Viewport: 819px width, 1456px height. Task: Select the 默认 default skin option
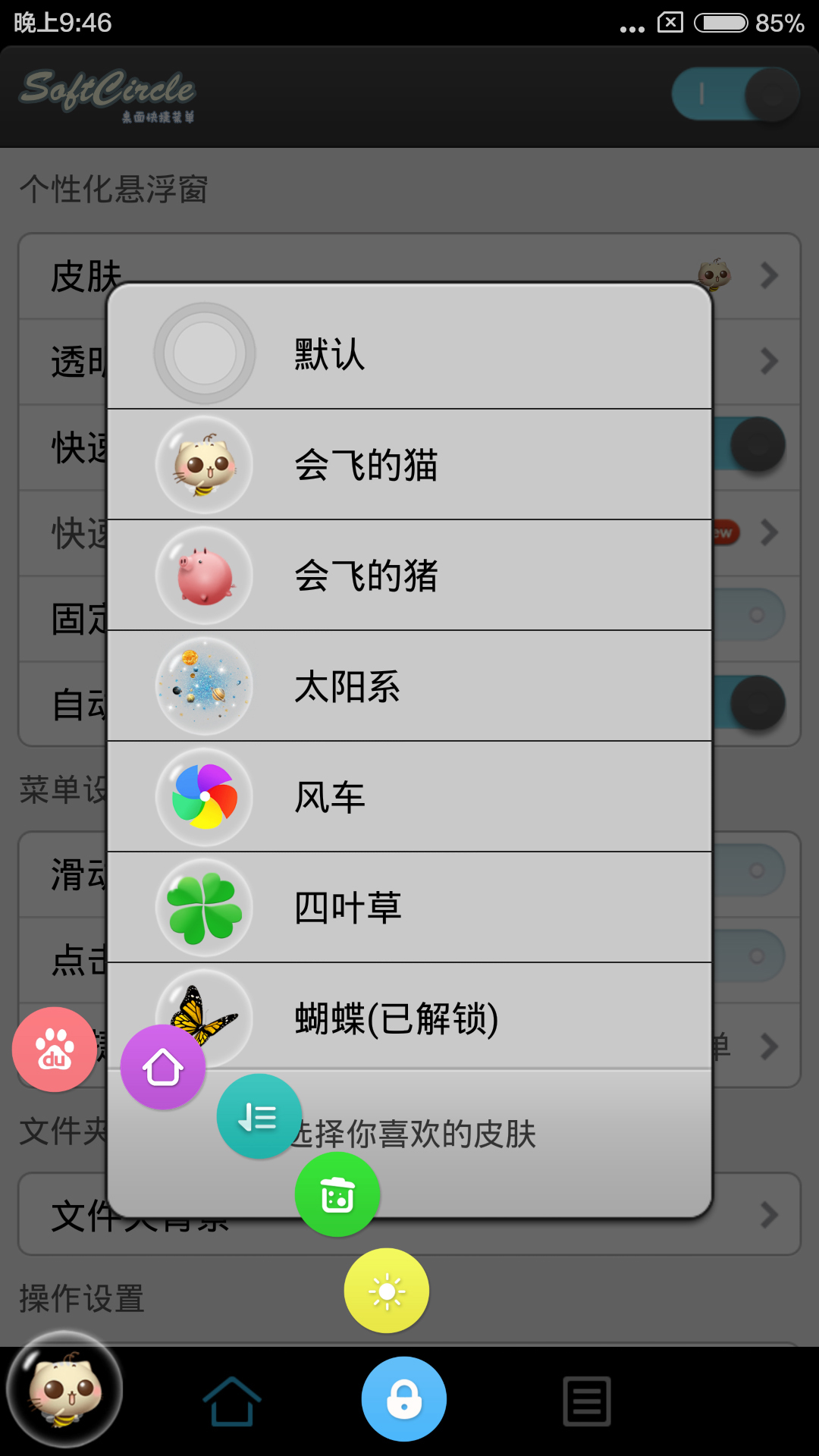click(409, 353)
